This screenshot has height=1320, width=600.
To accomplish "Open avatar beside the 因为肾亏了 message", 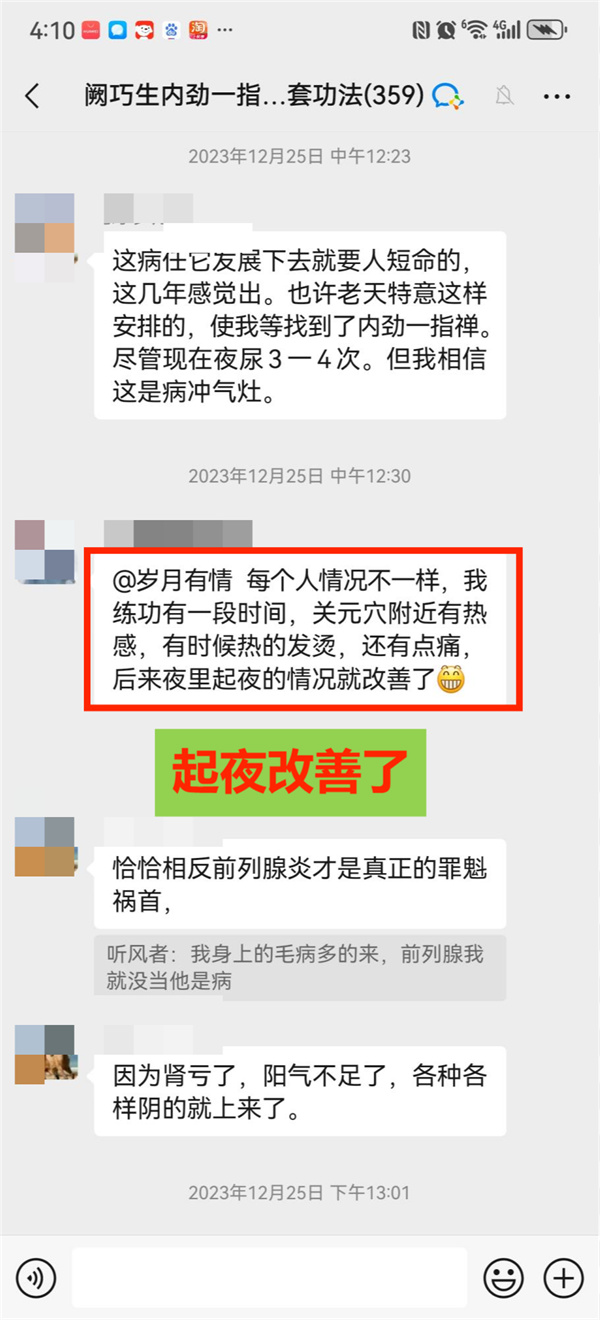I will pos(45,1054).
